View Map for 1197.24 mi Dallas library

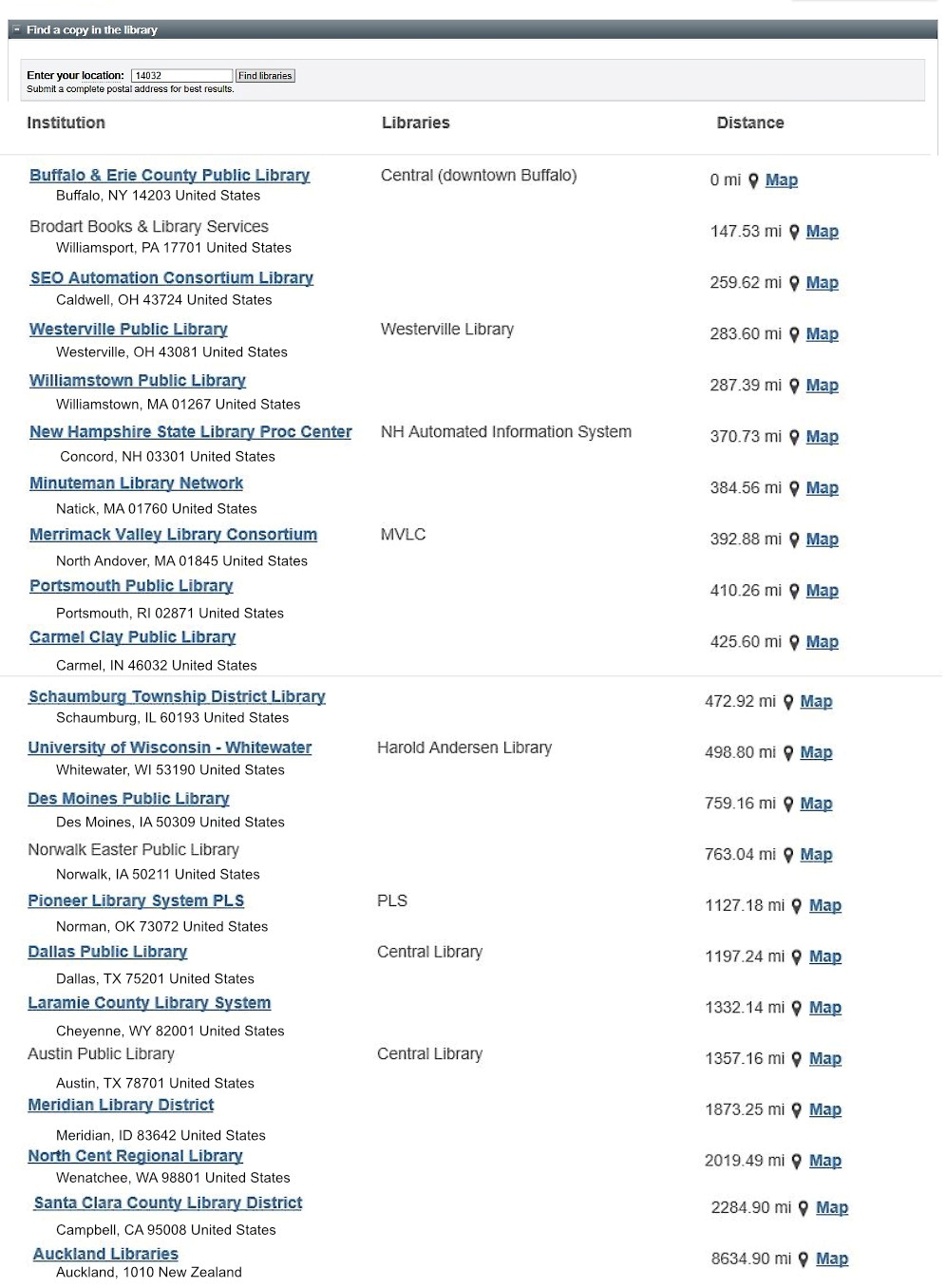(x=824, y=957)
